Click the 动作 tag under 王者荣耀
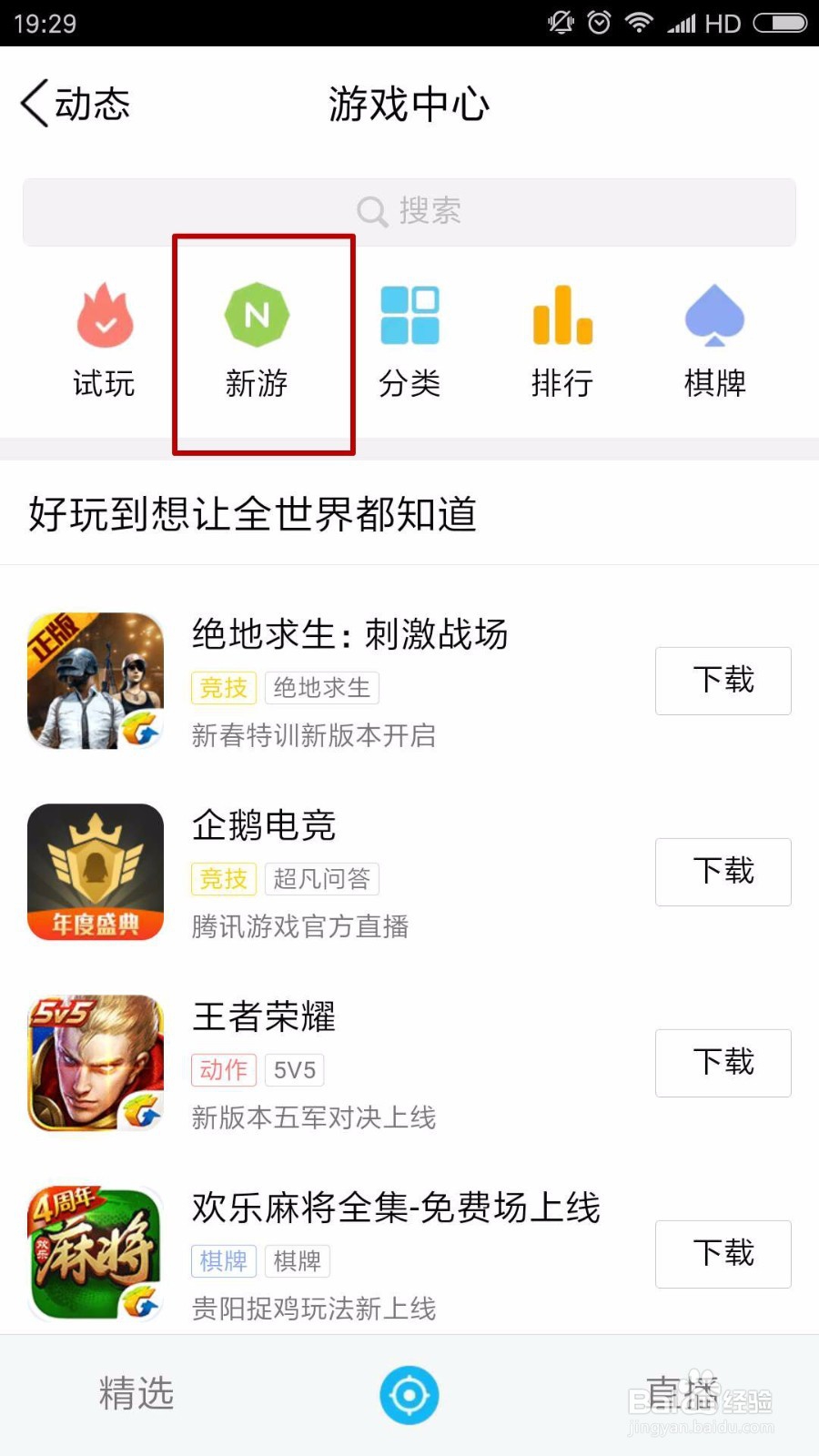 pyautogui.click(x=223, y=1070)
